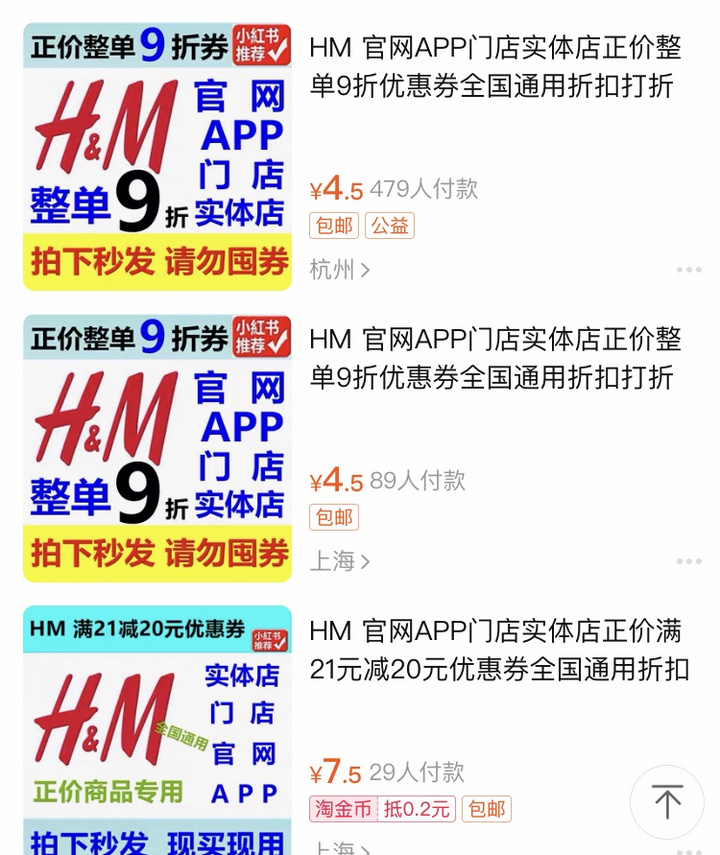This screenshot has width=720, height=855.
Task: Tap the 杭州 location link
Action: tap(339, 270)
